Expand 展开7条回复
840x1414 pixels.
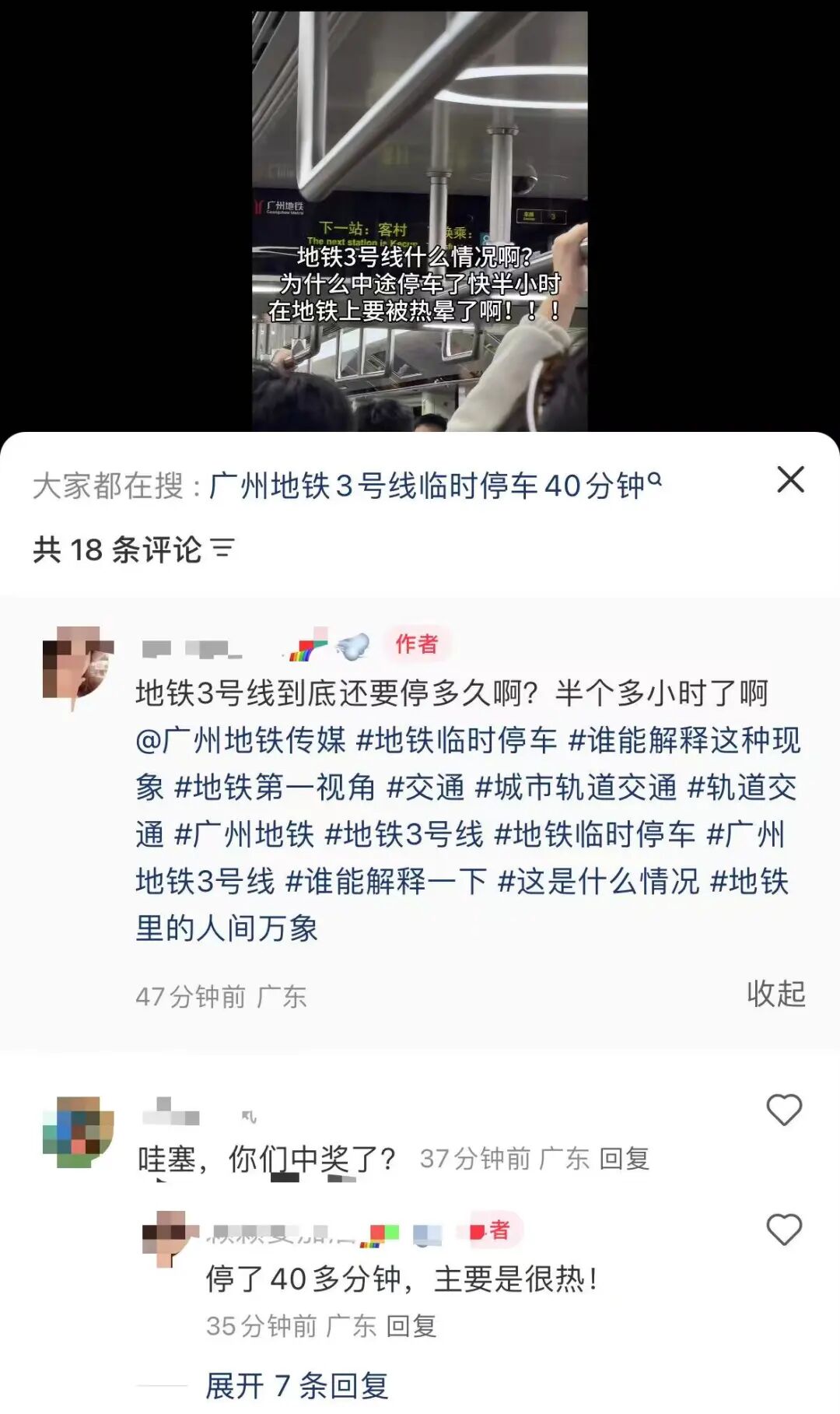pos(296,1385)
